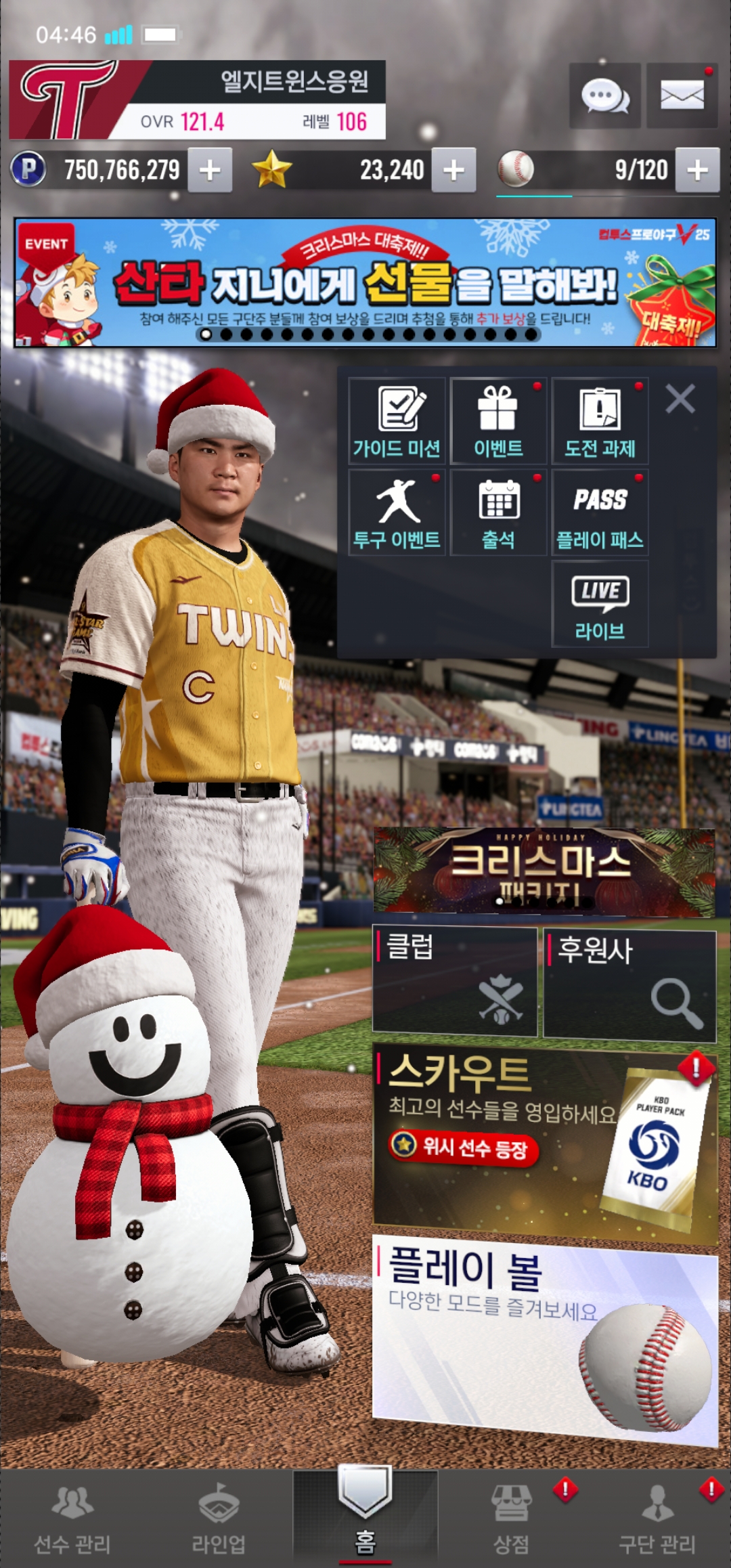This screenshot has height=1568, width=731.
Task: Open 가이드 미션
Action: [x=397, y=420]
